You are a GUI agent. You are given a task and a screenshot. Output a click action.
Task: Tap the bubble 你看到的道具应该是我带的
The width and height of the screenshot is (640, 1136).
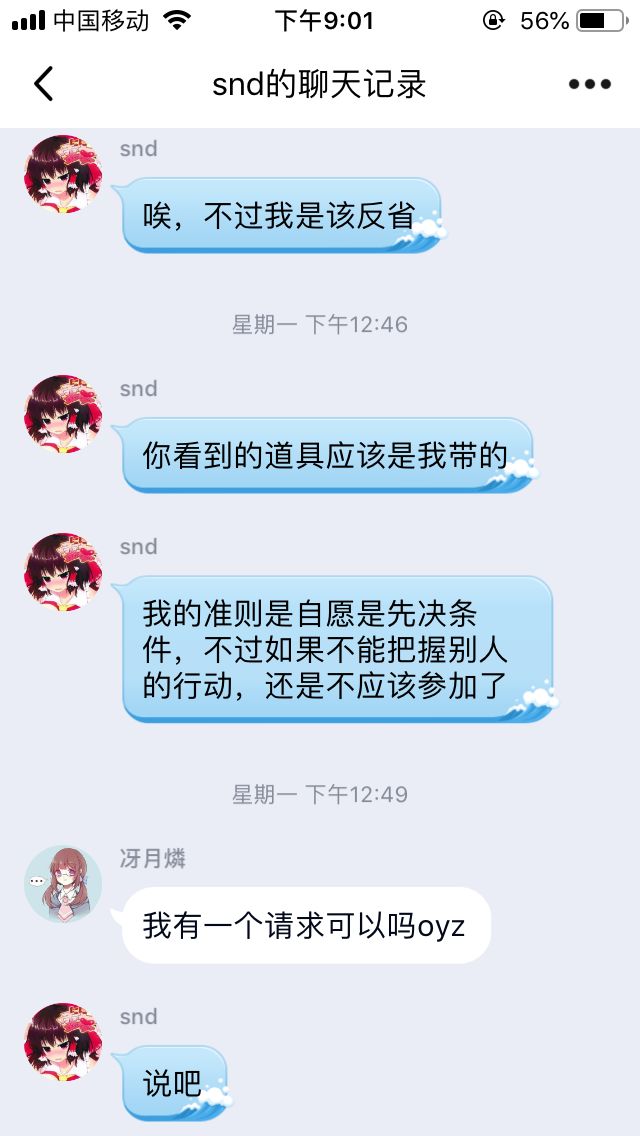[326, 456]
